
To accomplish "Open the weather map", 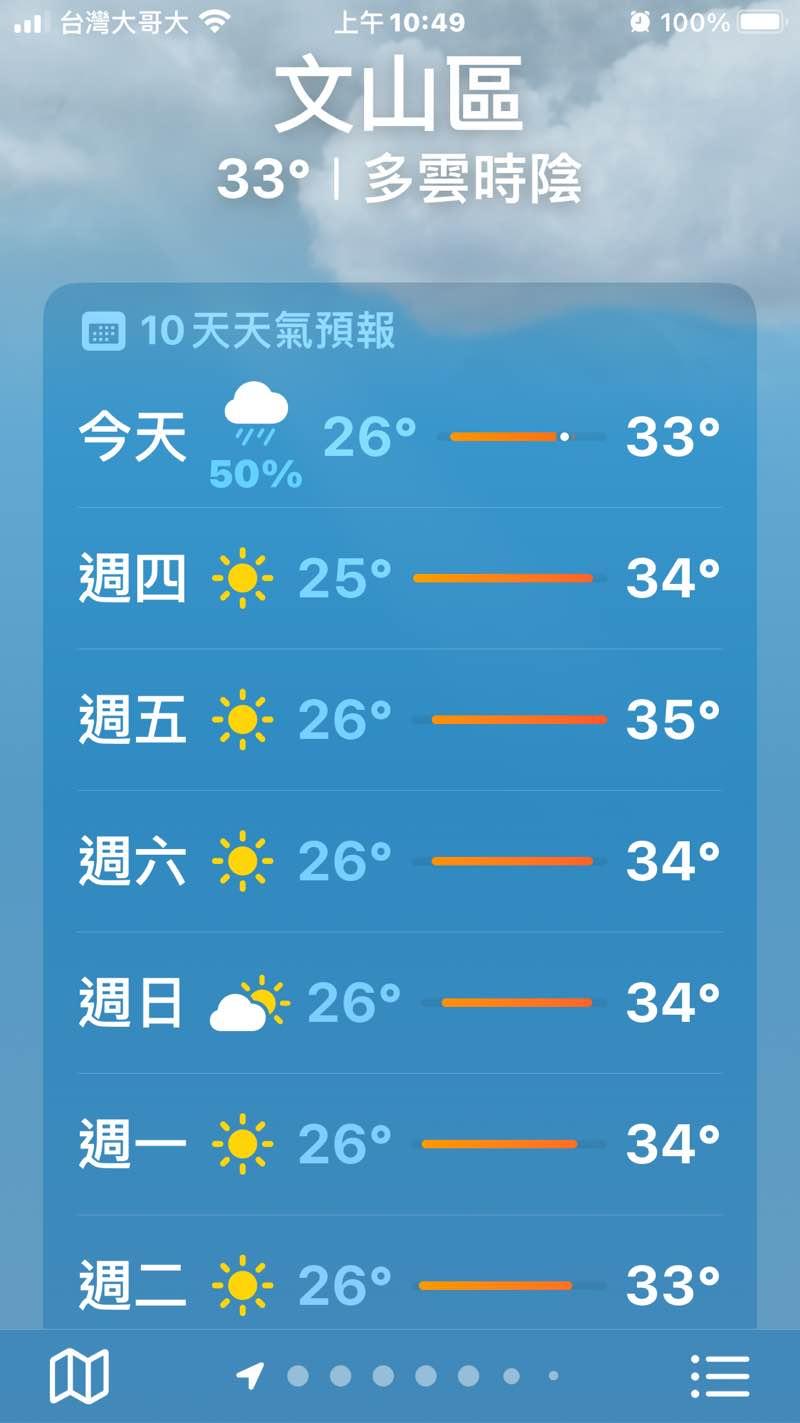I will pos(79,1375).
